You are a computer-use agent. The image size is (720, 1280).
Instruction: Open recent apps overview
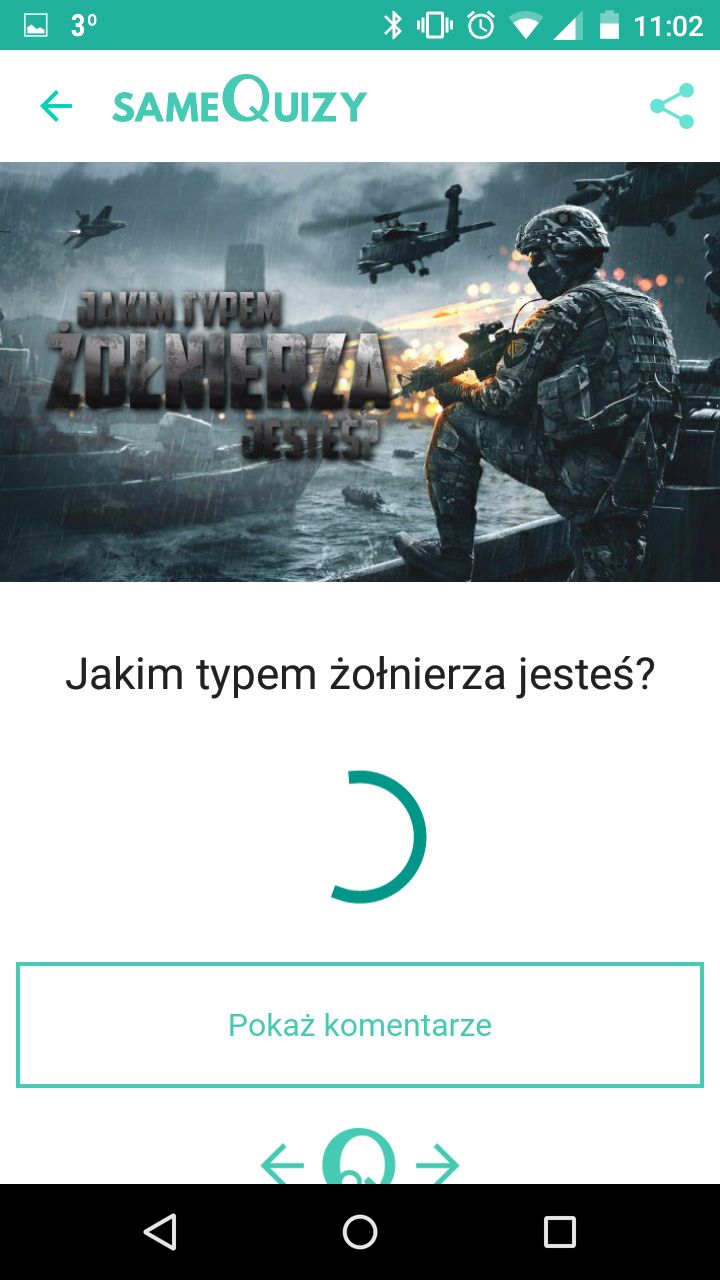click(560, 1232)
